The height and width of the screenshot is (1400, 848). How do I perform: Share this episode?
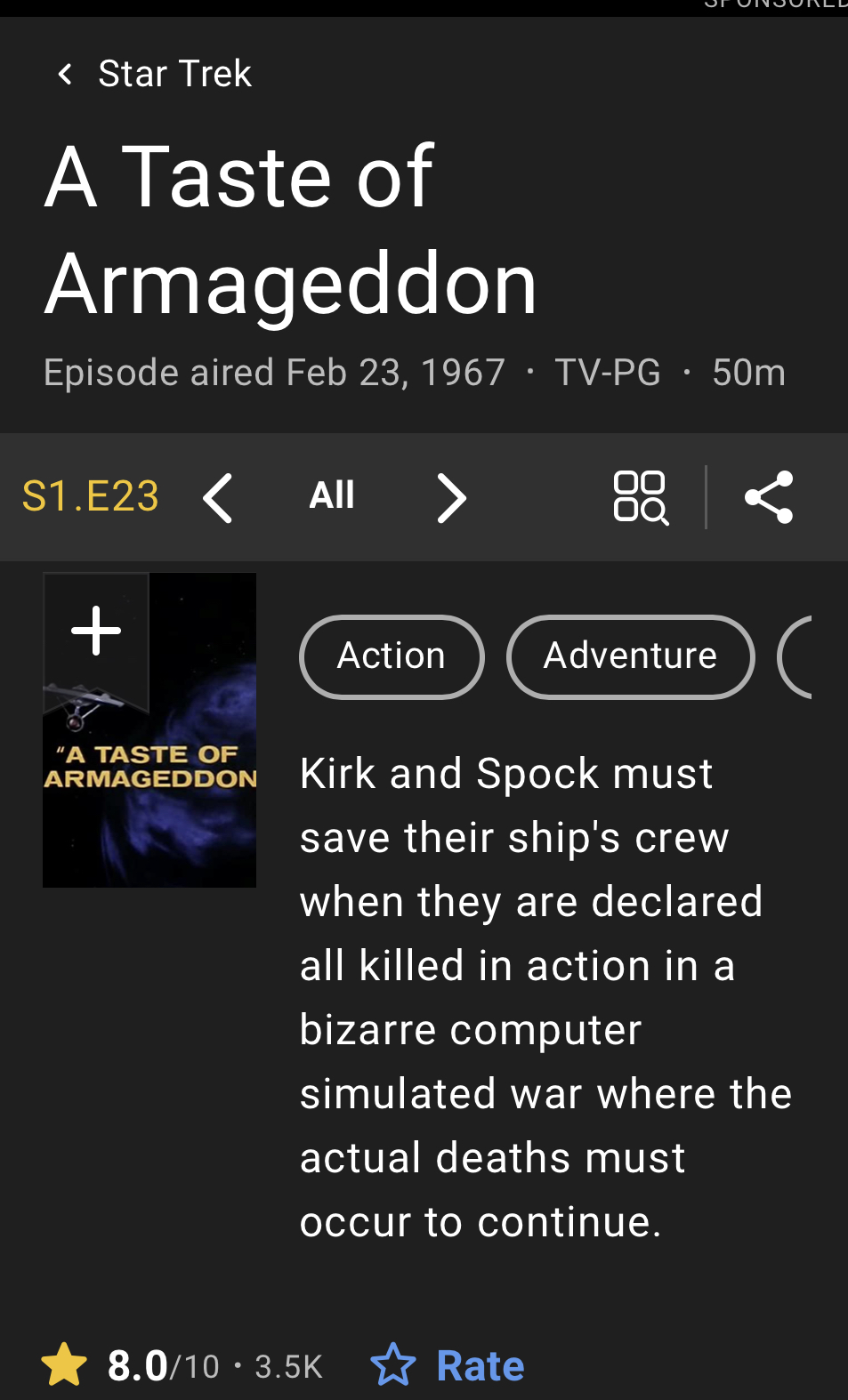pos(769,497)
